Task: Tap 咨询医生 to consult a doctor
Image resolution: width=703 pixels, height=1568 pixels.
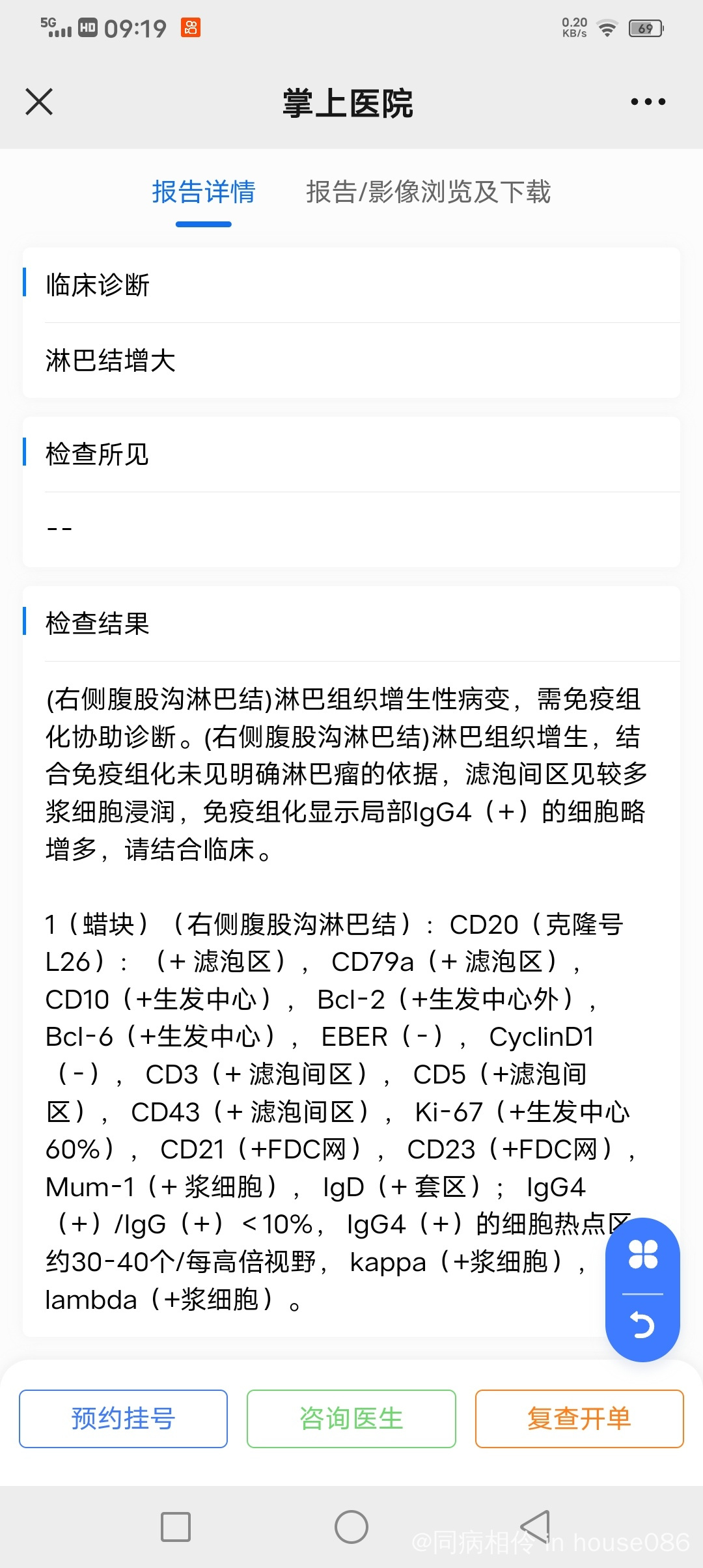Action: (x=351, y=1418)
